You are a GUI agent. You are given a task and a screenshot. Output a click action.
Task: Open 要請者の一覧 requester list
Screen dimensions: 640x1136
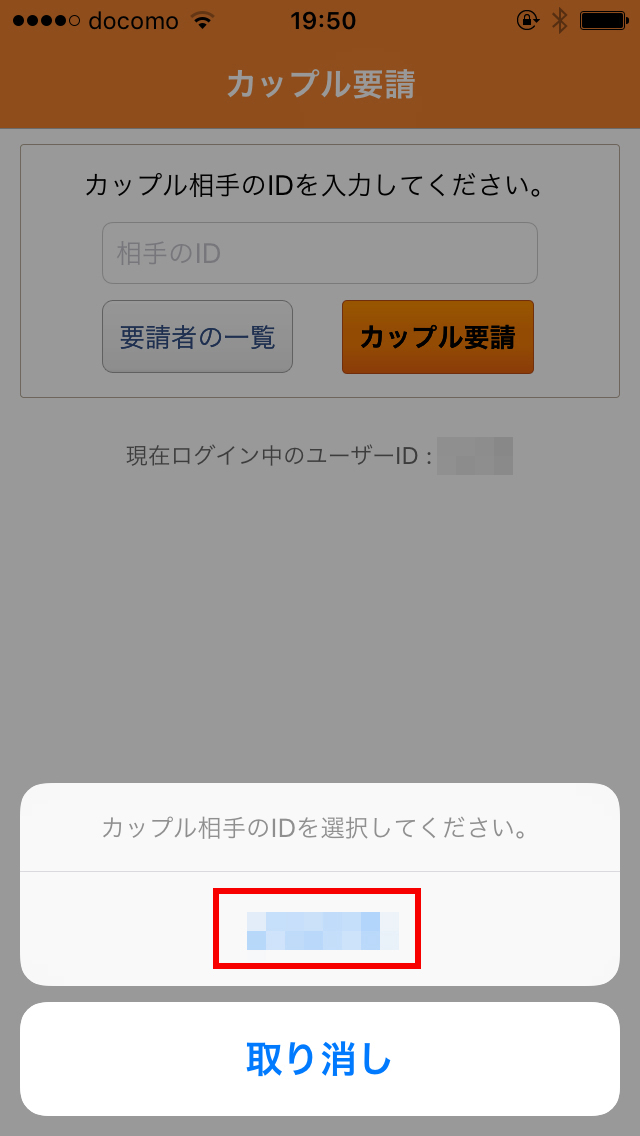click(197, 337)
